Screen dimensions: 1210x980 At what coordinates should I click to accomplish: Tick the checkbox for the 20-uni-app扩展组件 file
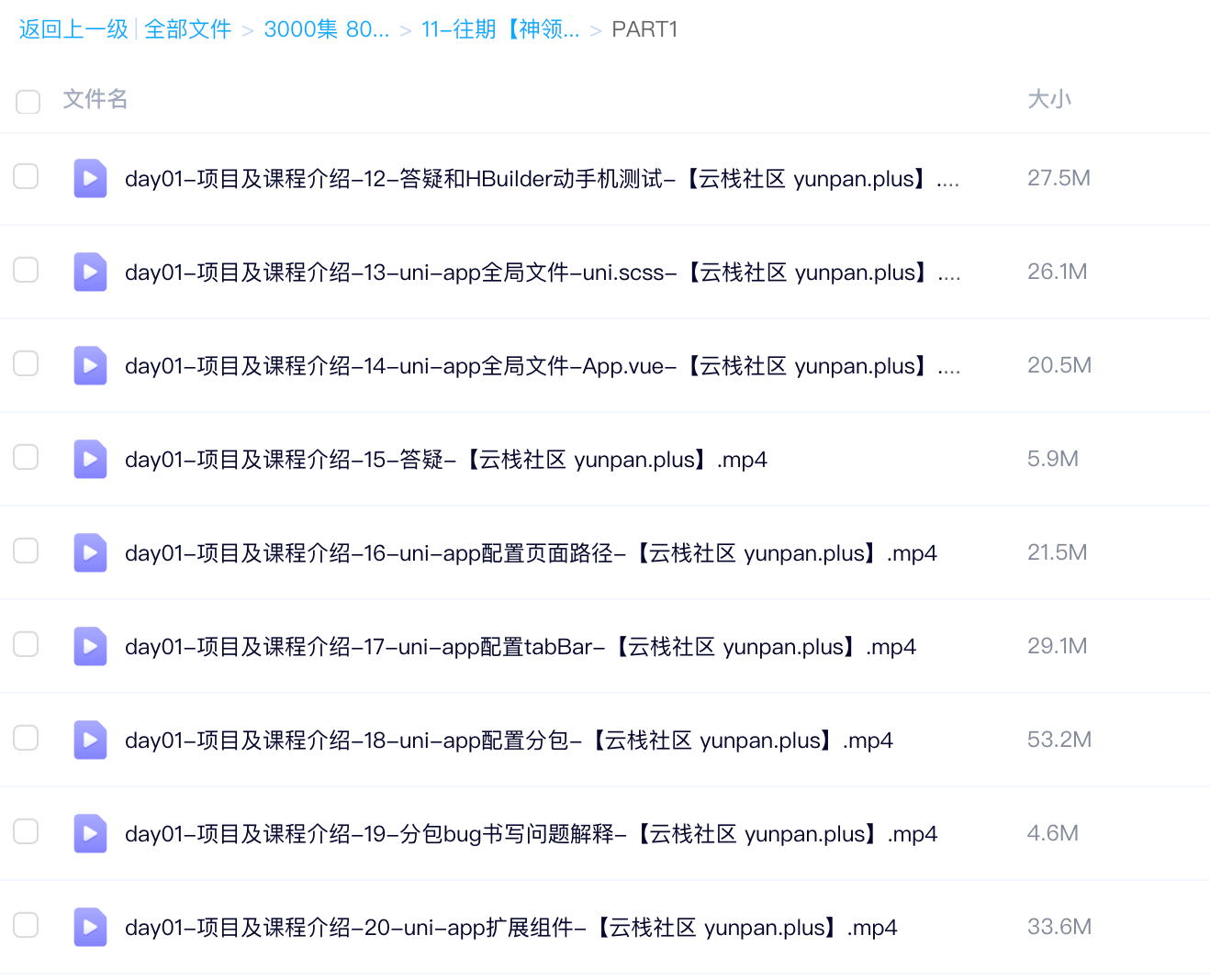(x=26, y=925)
